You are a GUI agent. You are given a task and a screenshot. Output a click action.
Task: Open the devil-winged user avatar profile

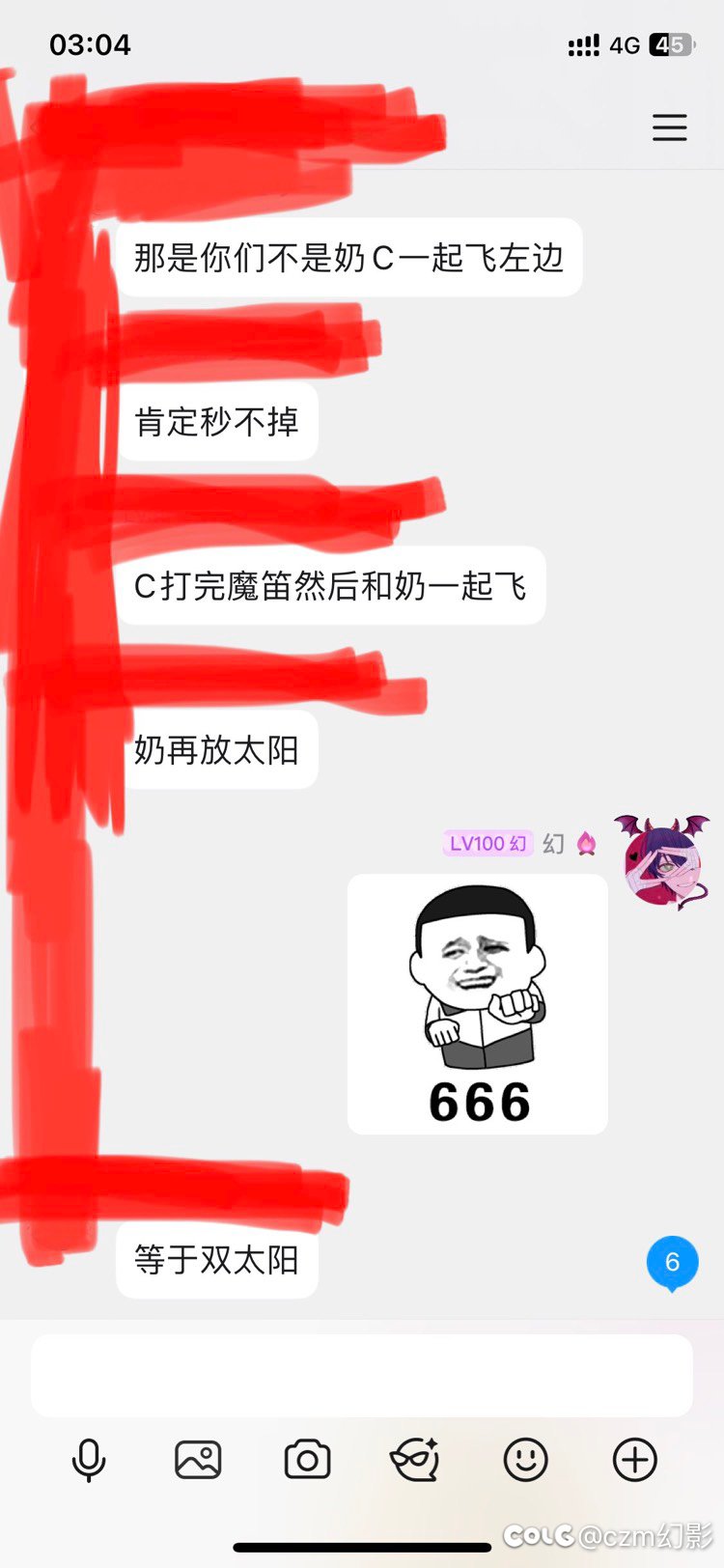(x=662, y=860)
